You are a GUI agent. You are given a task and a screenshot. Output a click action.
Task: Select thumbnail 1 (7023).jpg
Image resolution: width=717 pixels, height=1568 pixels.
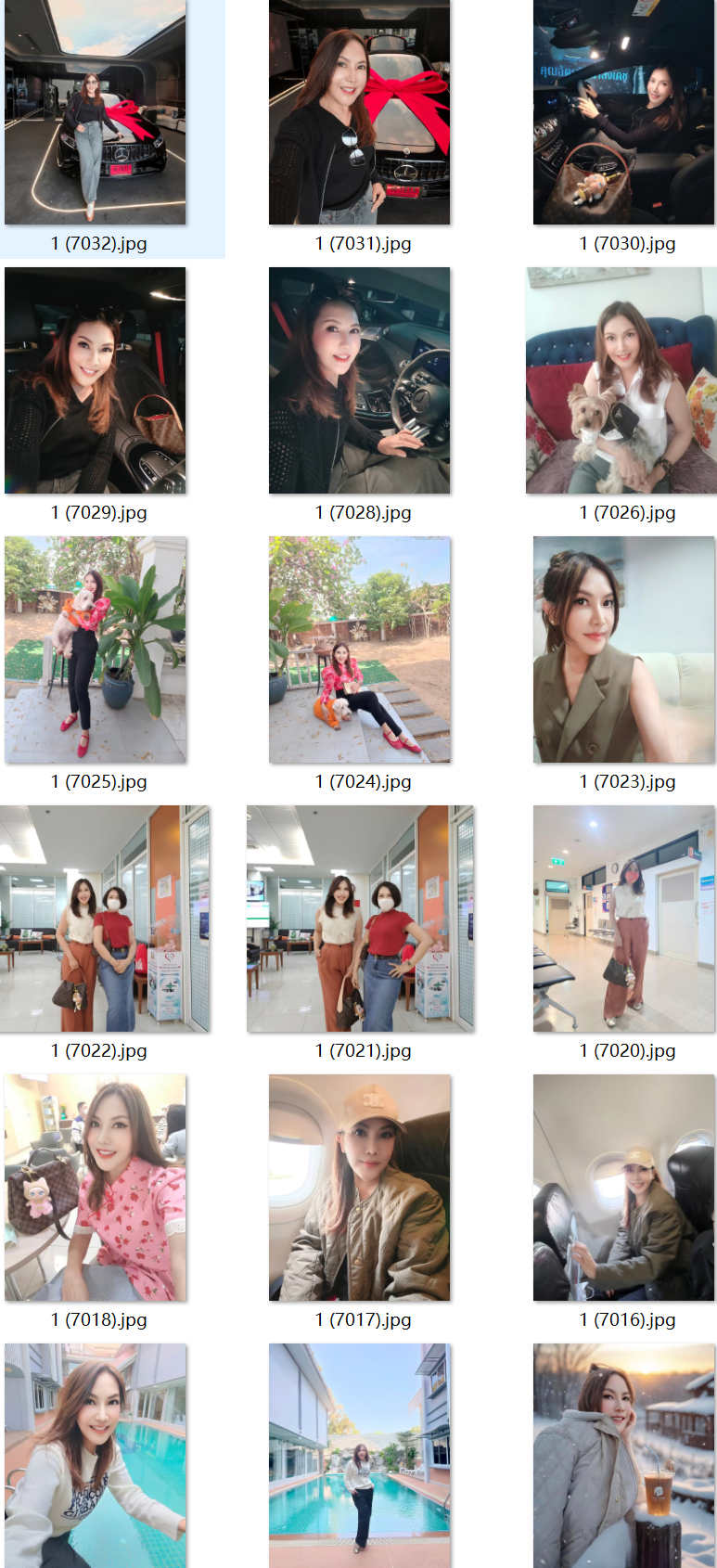[x=623, y=649]
